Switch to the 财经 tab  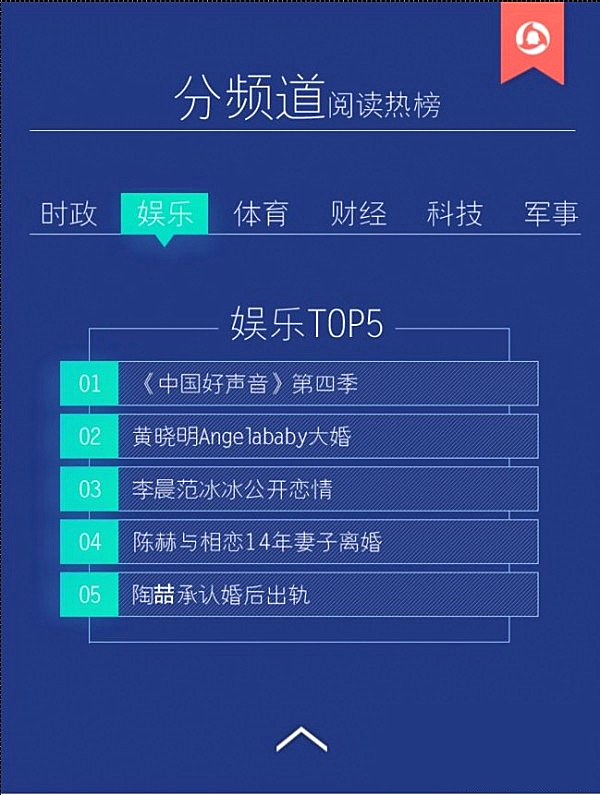[x=358, y=213]
